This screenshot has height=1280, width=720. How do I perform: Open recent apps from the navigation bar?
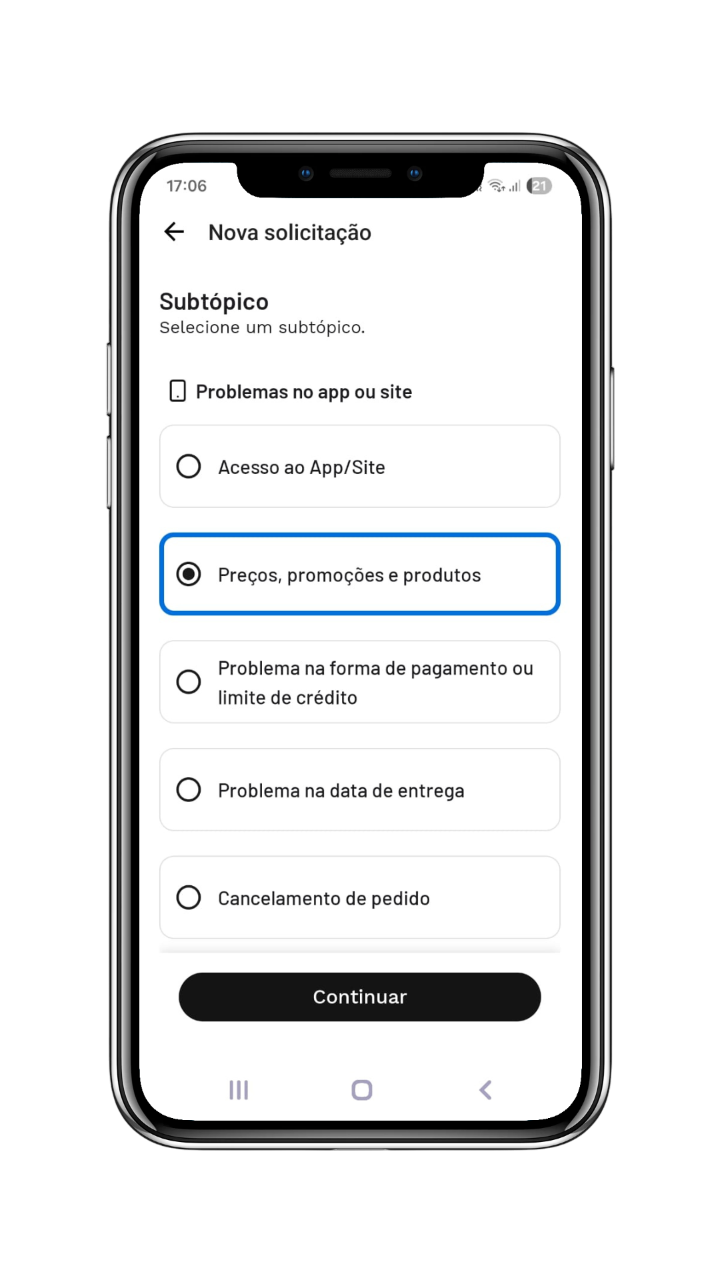coord(238,1090)
